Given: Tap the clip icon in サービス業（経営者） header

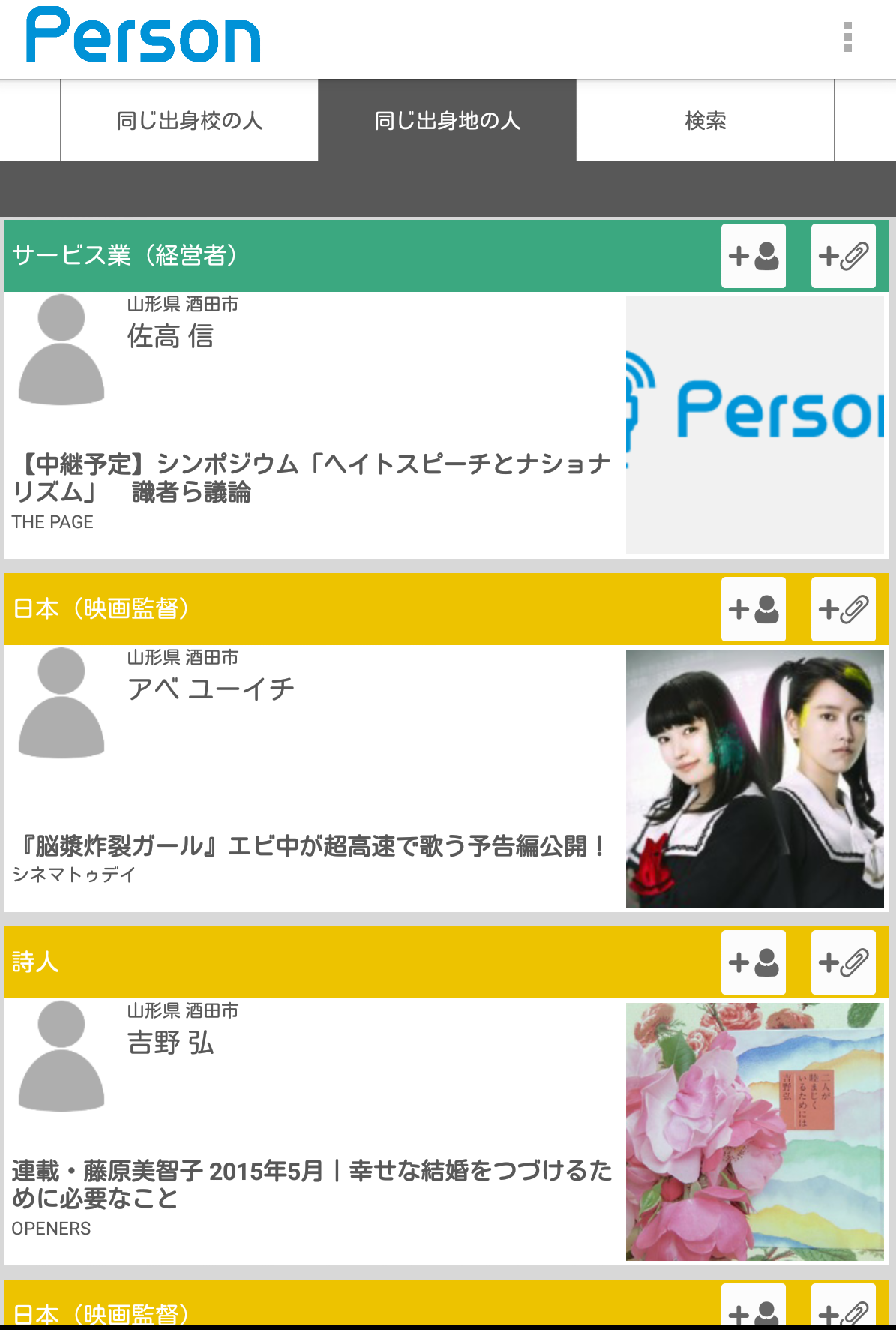Looking at the screenshot, I should point(844,256).
